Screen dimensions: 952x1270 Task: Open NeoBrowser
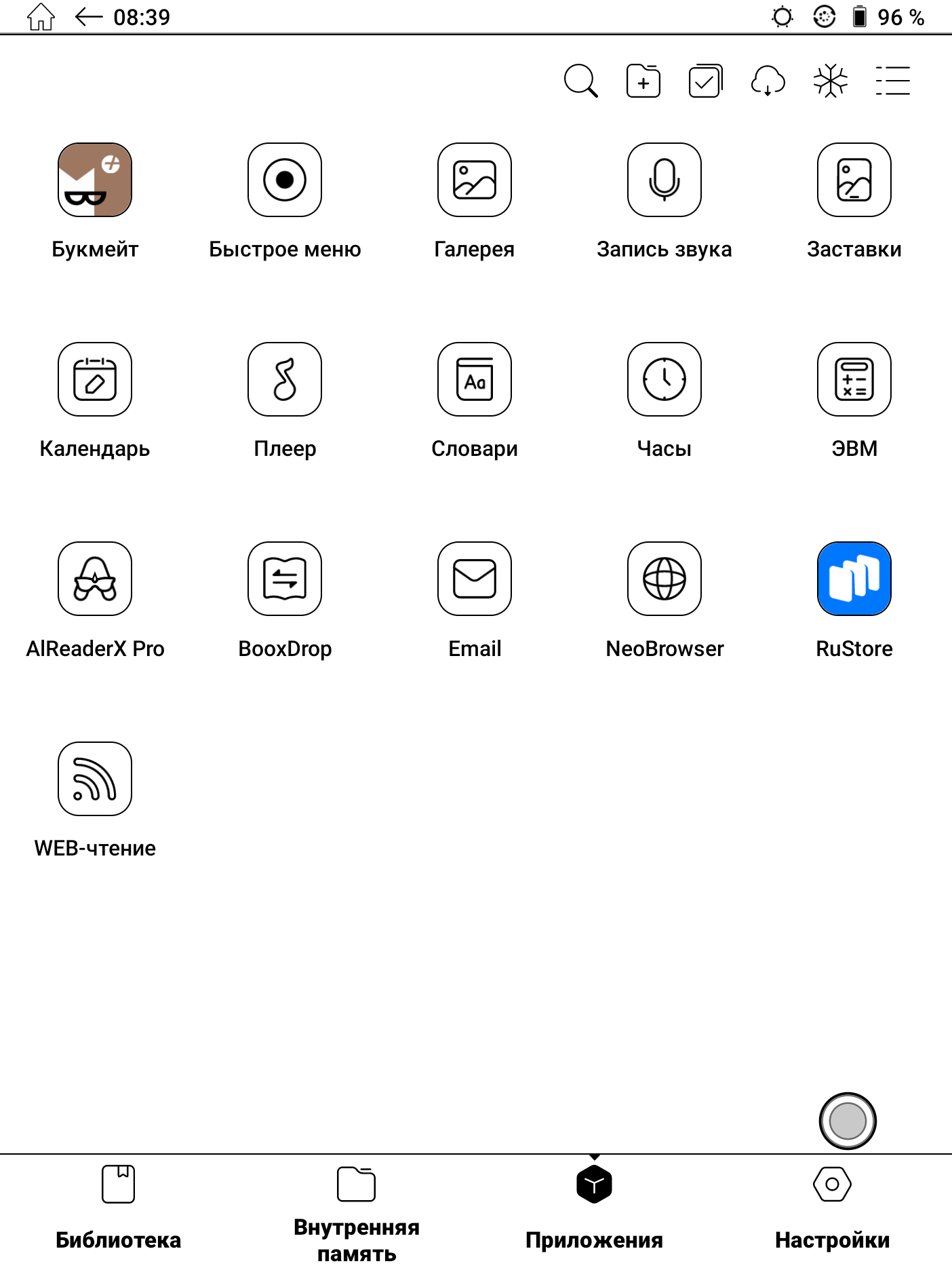tap(665, 579)
